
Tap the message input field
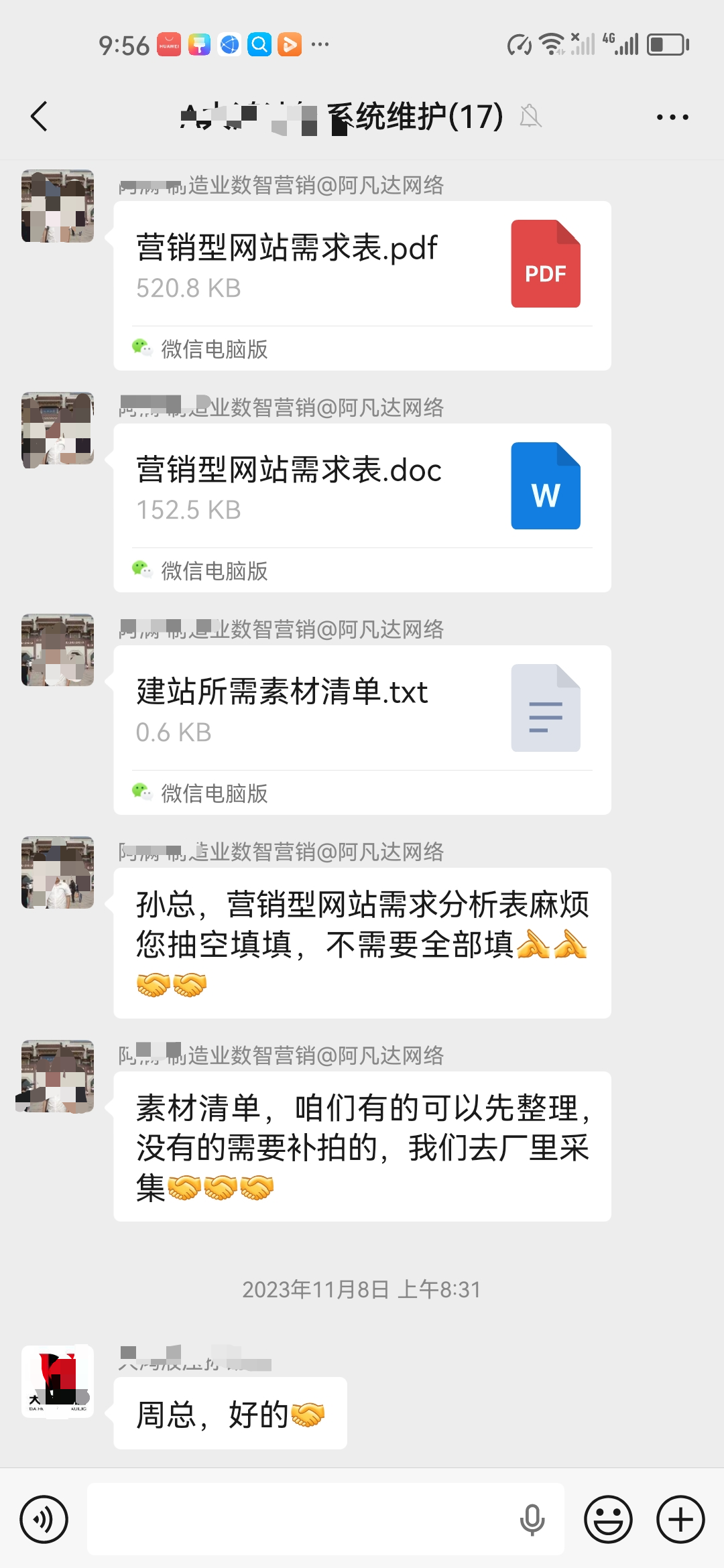click(x=302, y=1519)
